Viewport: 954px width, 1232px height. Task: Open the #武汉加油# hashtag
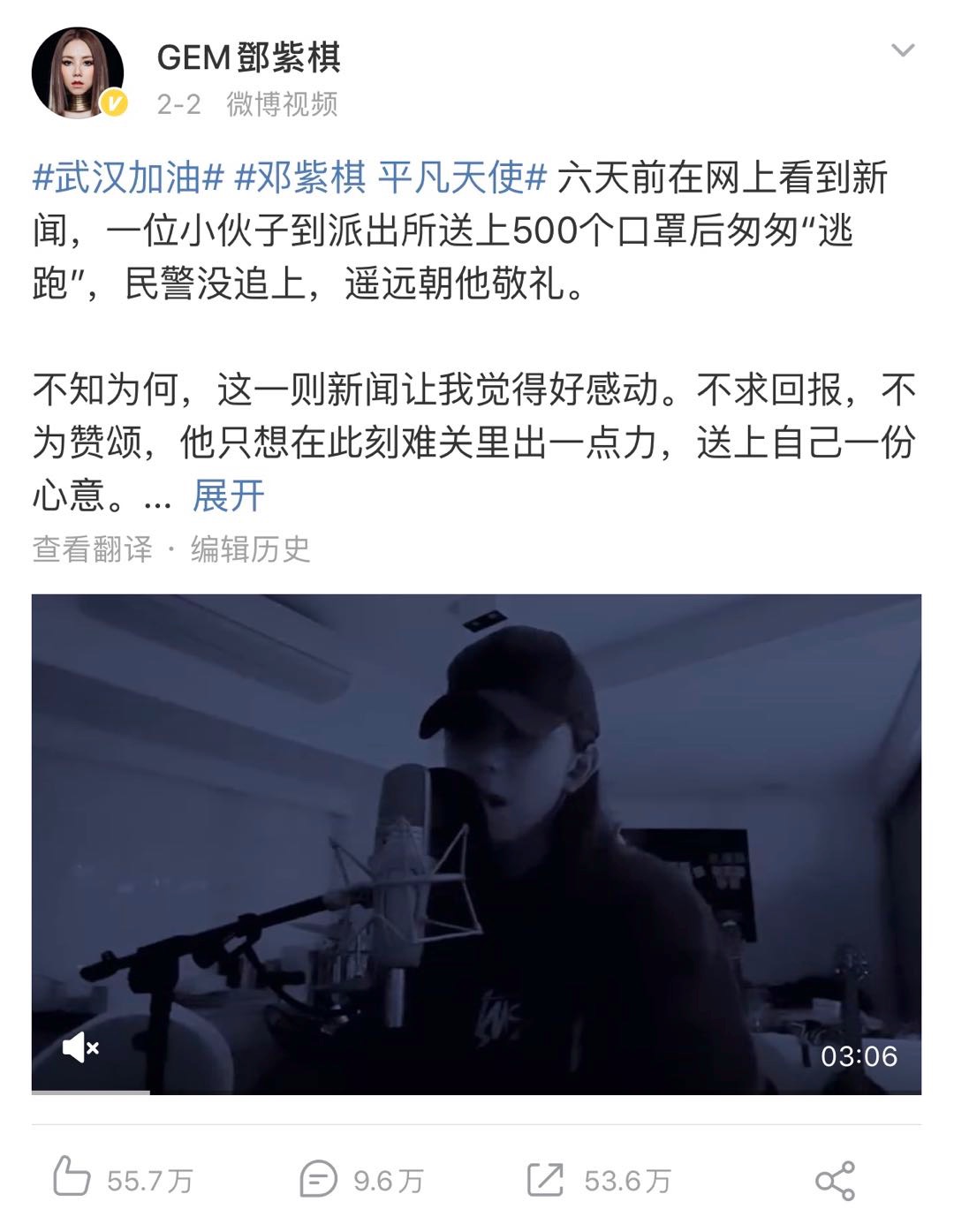coord(127,178)
